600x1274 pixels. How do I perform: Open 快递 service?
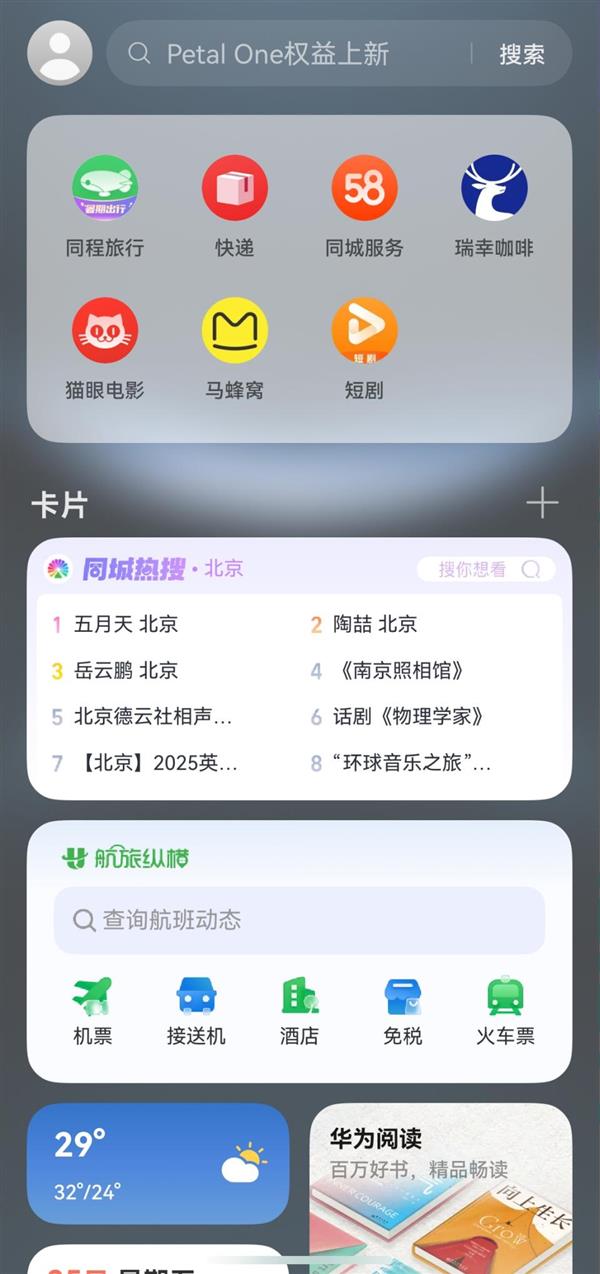coord(235,207)
